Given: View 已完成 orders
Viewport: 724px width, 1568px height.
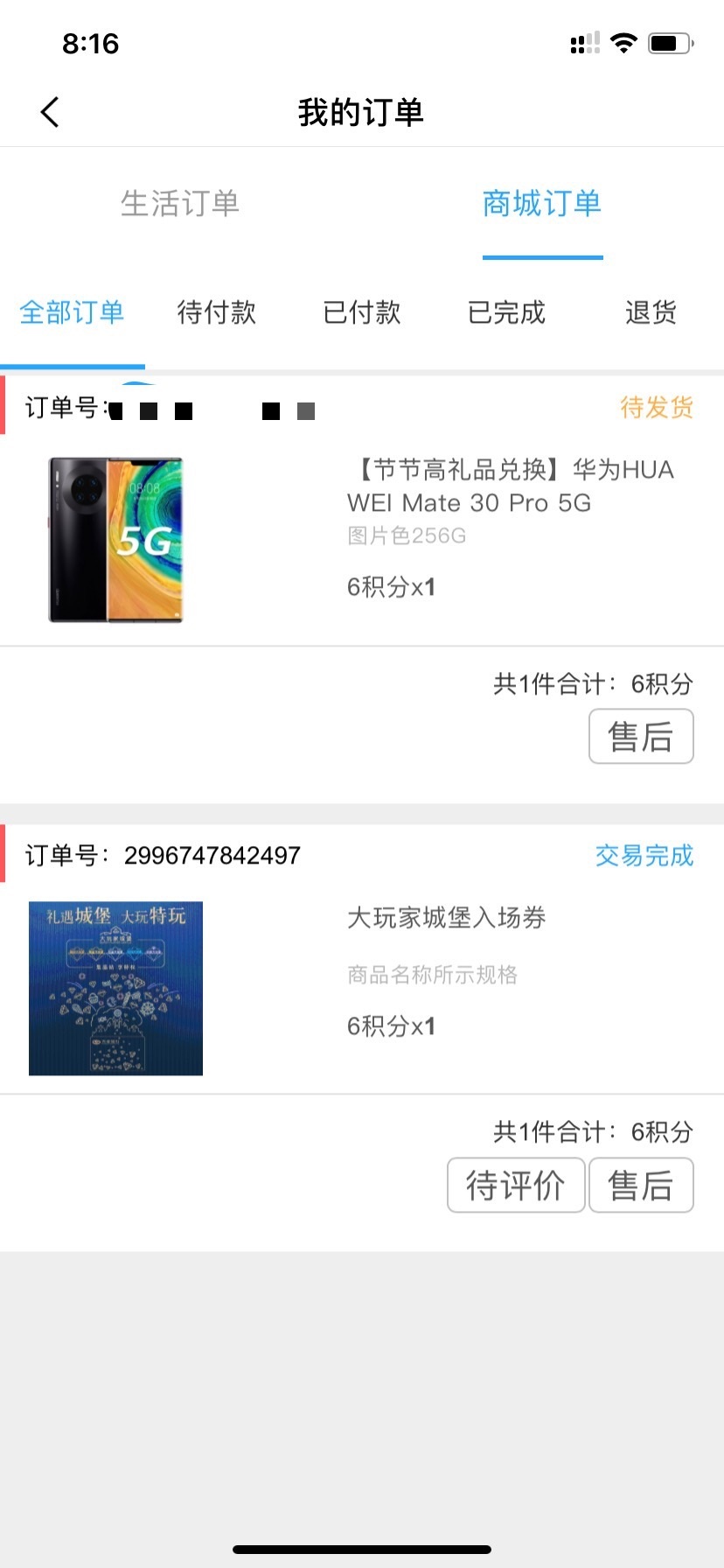Looking at the screenshot, I should click(506, 312).
